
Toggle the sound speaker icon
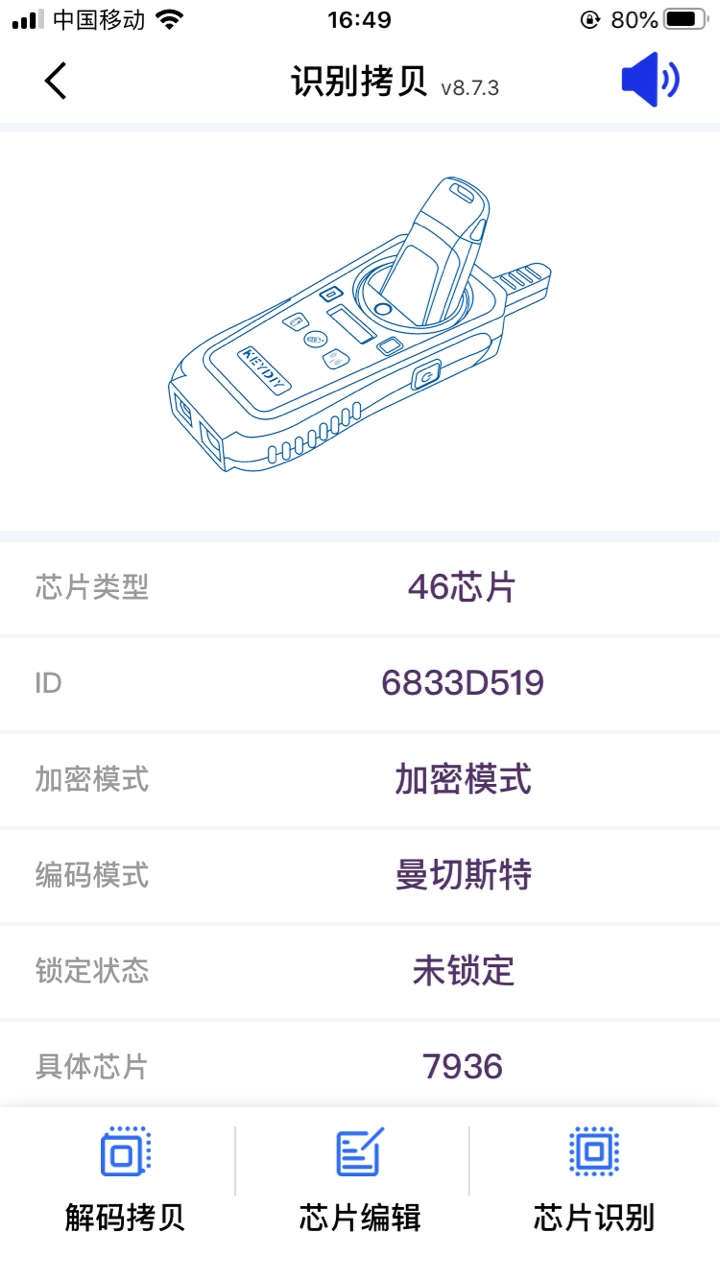coord(650,80)
